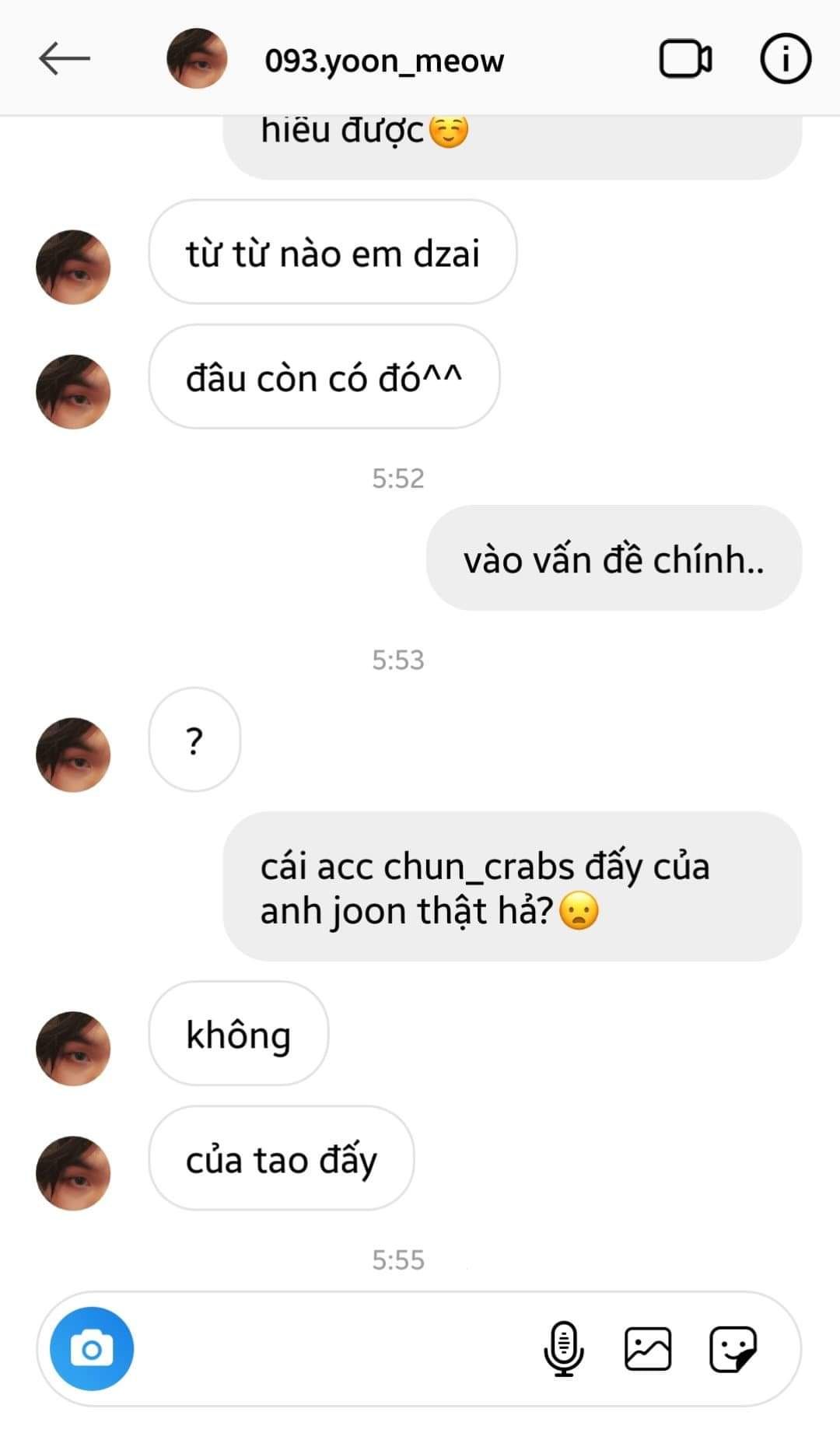Viewport: 840px width, 1440px height.
Task: Attach a photo from the gallery
Action: click(648, 1348)
